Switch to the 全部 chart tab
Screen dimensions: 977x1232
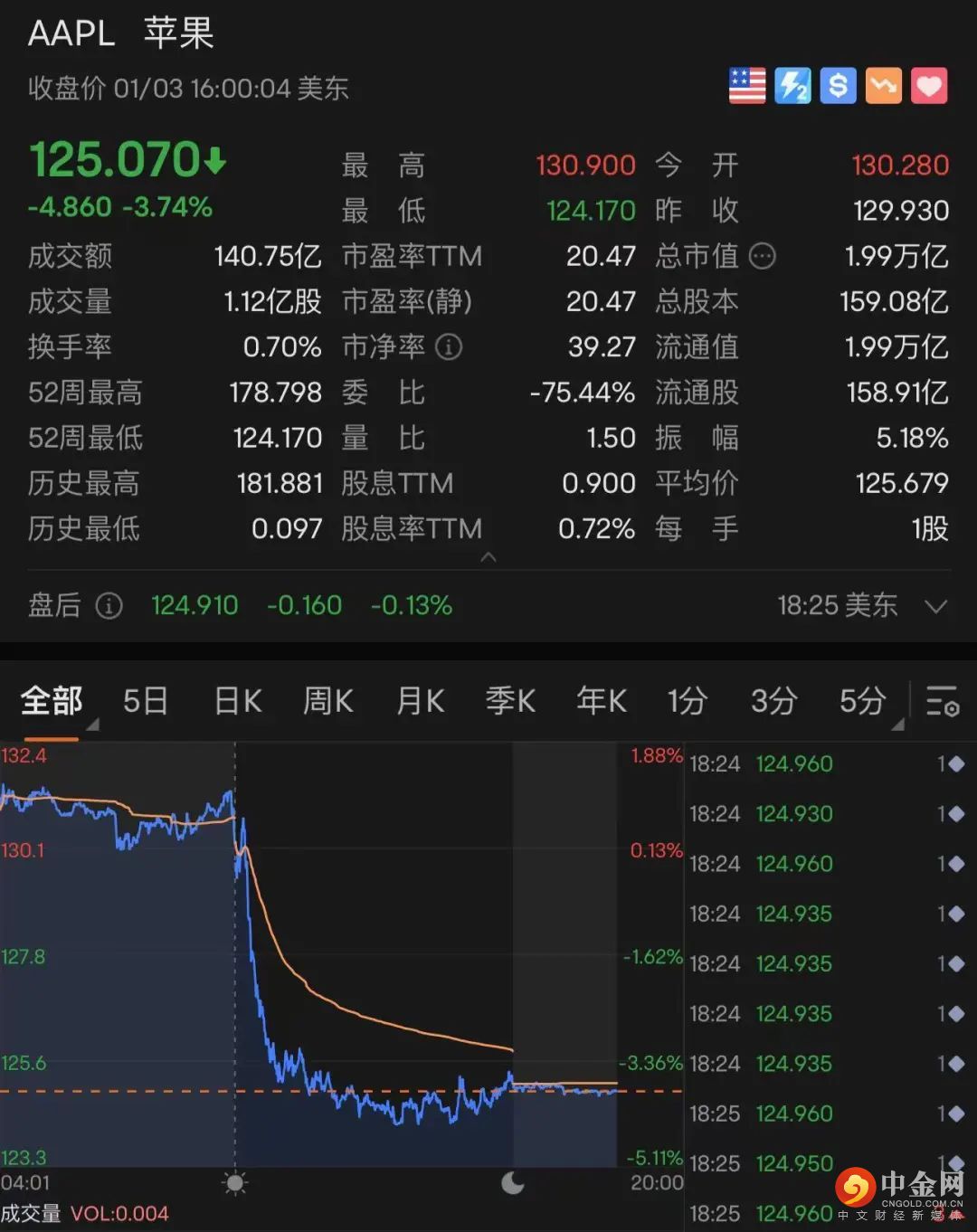point(52,701)
